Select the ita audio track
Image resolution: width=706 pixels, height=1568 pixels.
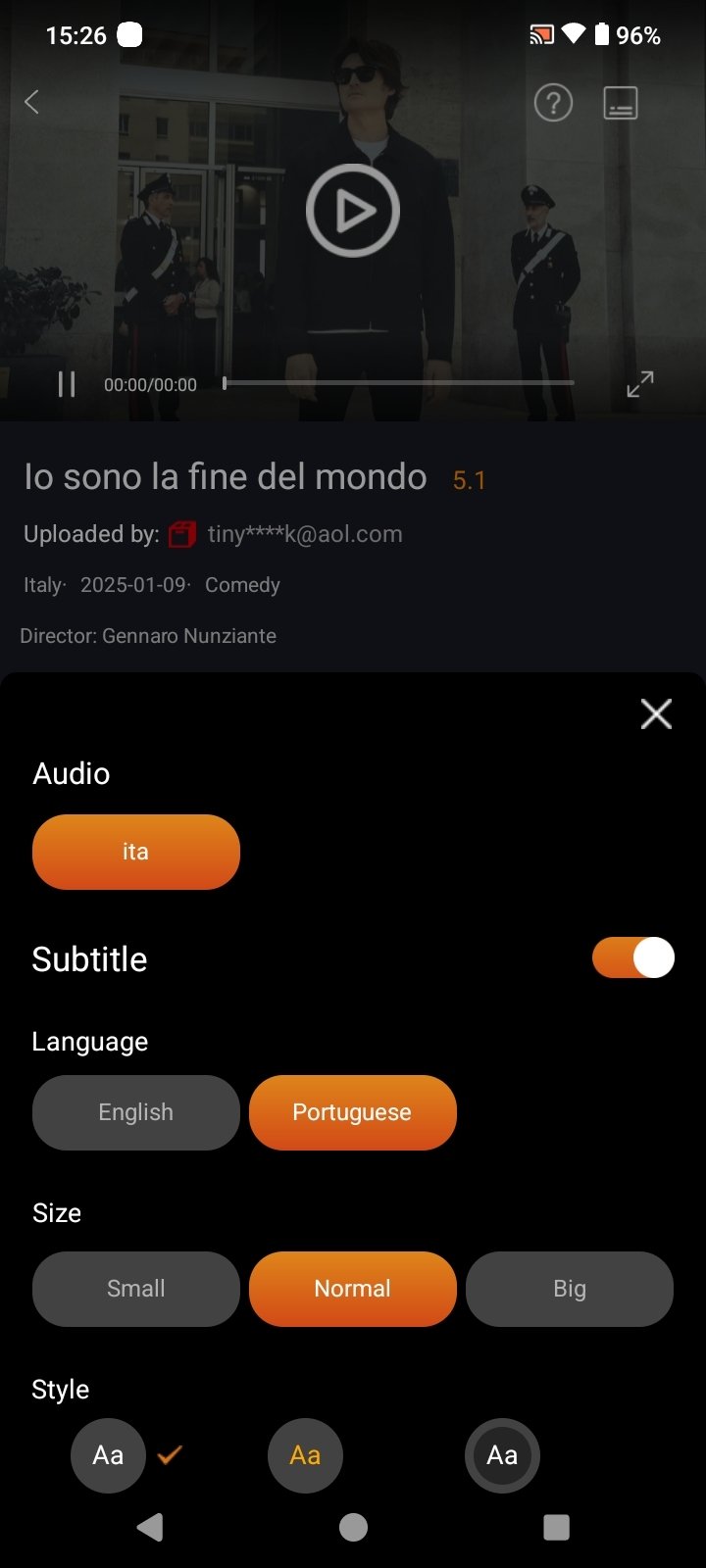tap(136, 852)
